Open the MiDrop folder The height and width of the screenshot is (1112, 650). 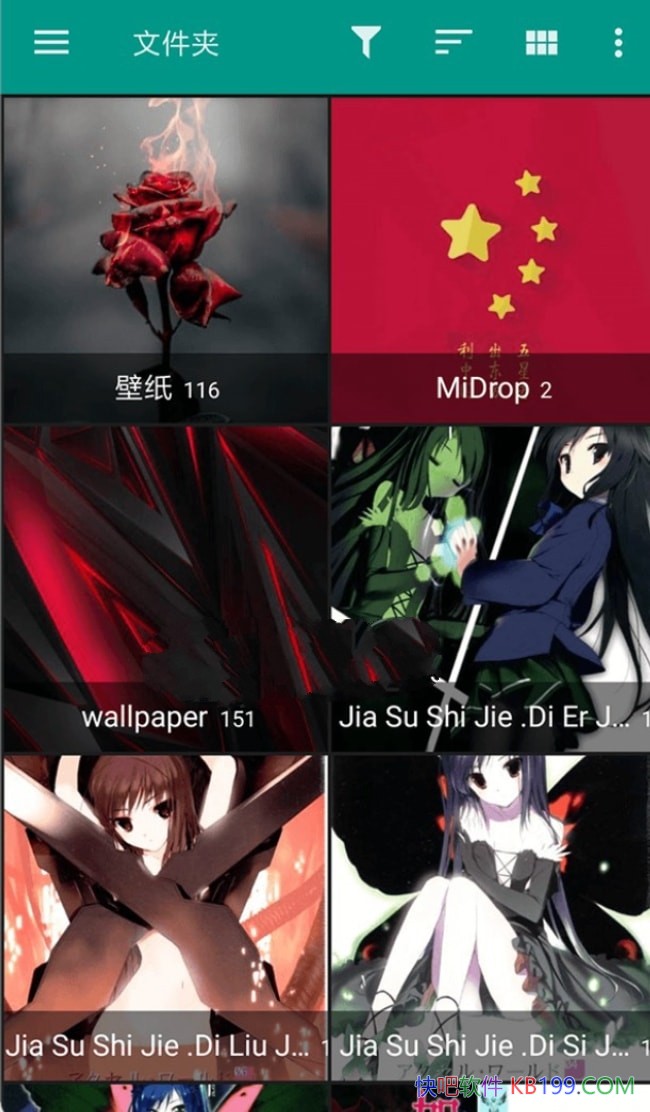point(490,260)
